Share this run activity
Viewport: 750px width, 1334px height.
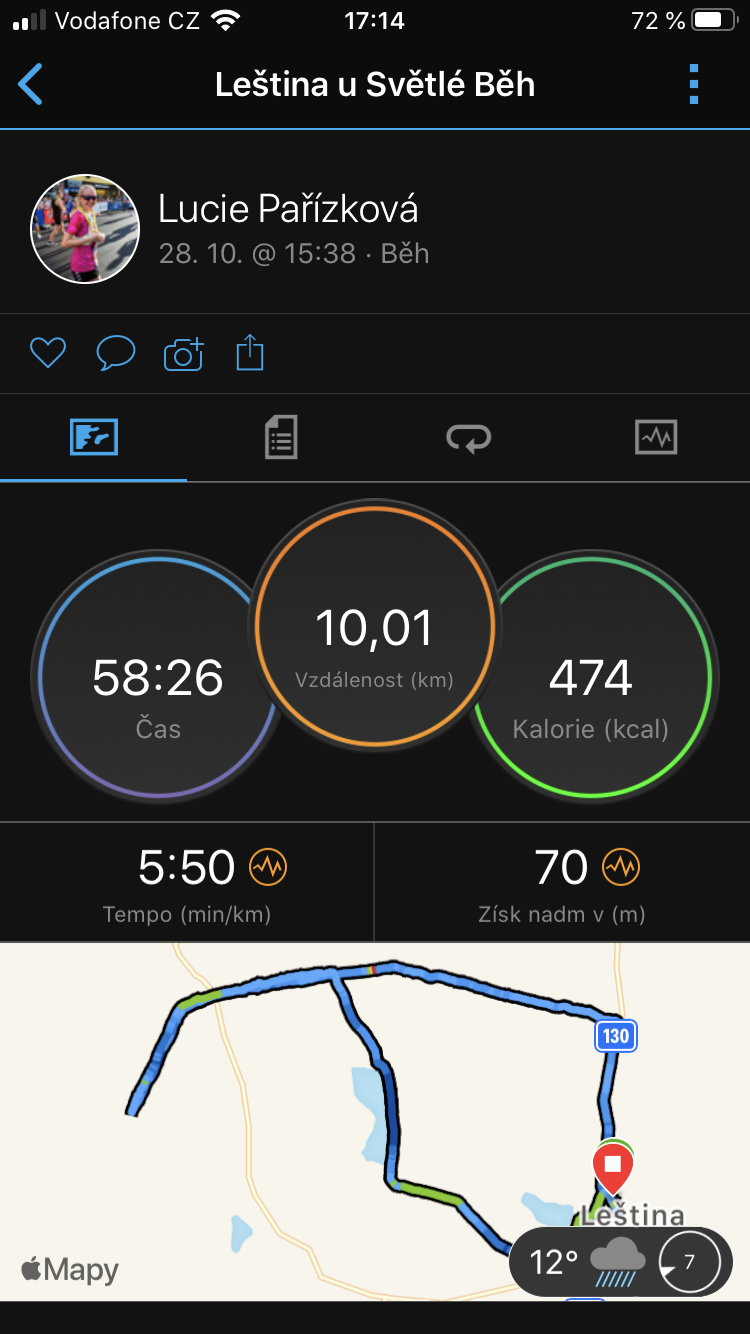pos(250,353)
